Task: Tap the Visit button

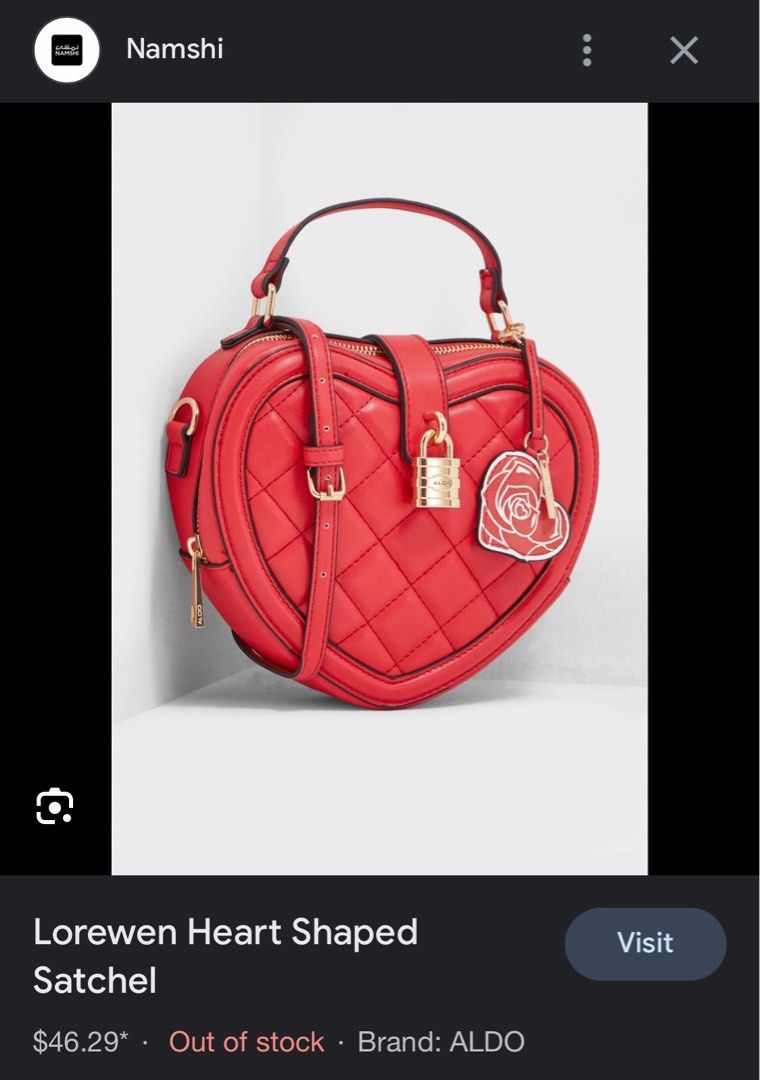Action: (x=645, y=943)
